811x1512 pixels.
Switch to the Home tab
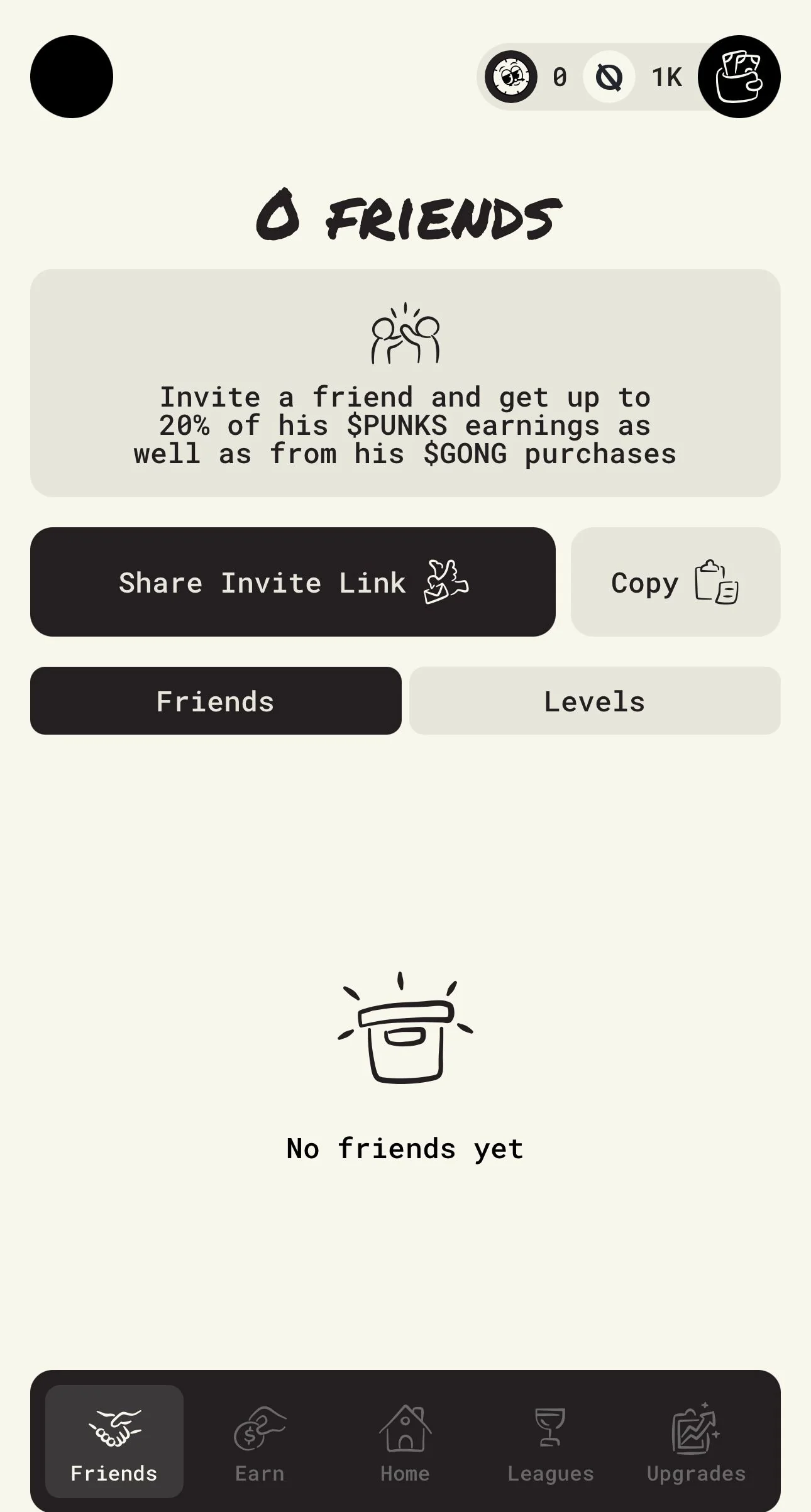405,1442
